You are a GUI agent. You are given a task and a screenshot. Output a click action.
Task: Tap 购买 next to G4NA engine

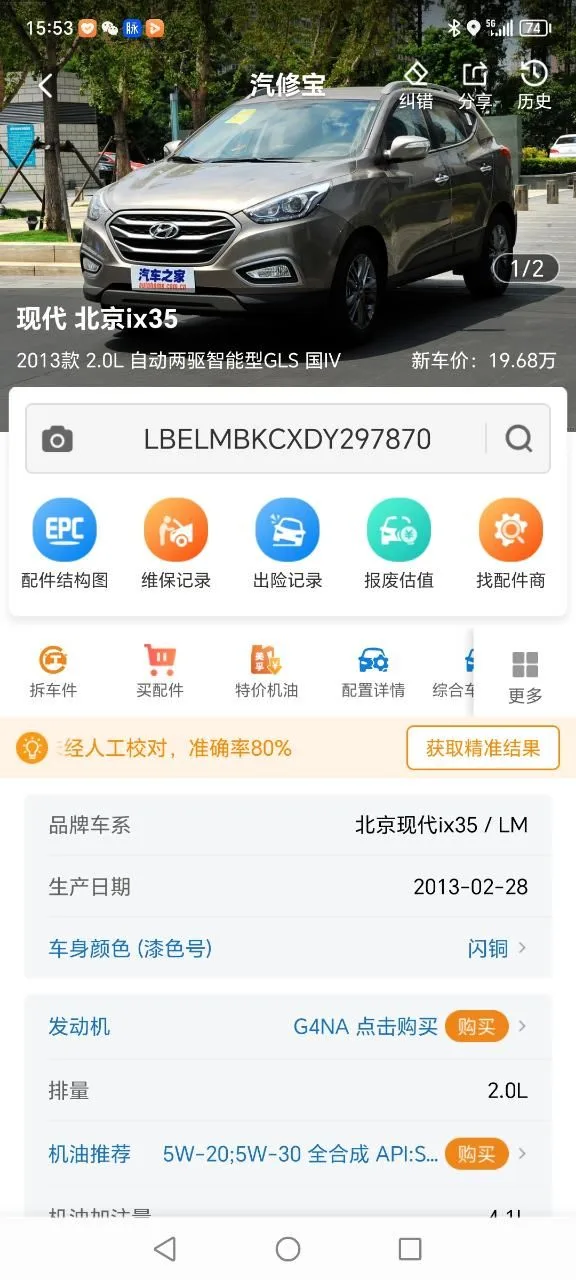point(476,1026)
